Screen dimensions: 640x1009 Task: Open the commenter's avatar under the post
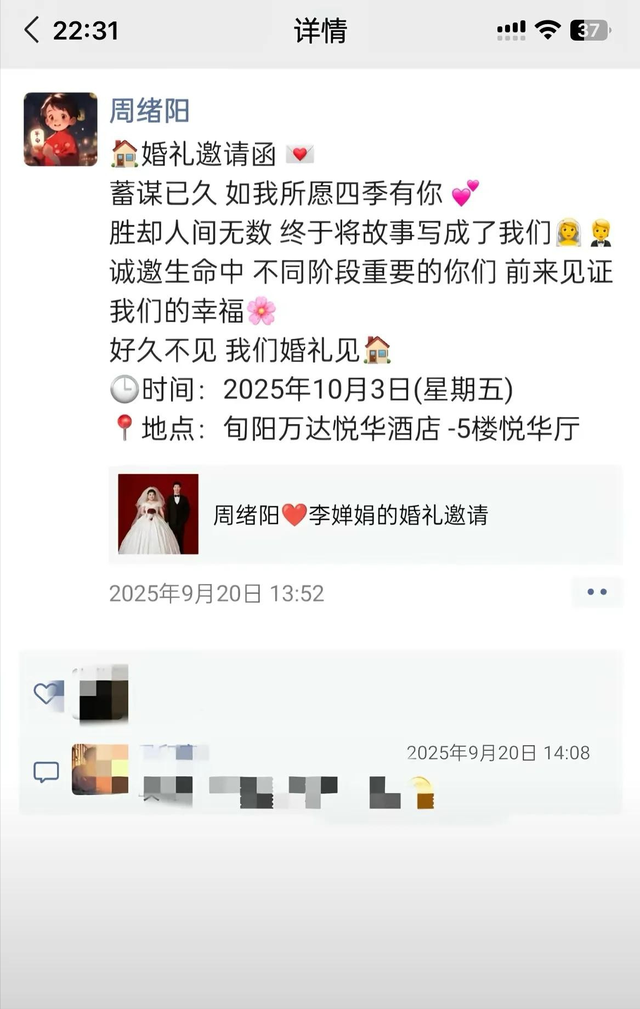100,769
